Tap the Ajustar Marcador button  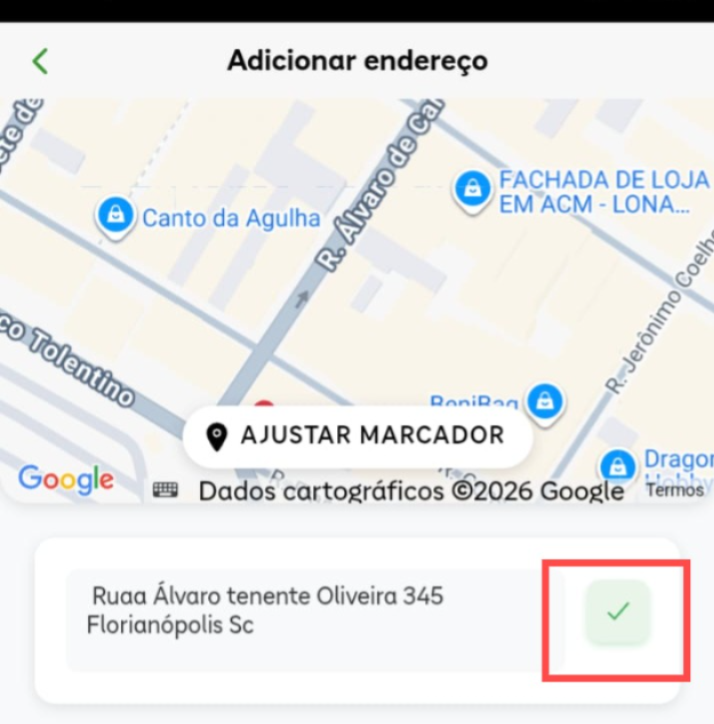357,436
